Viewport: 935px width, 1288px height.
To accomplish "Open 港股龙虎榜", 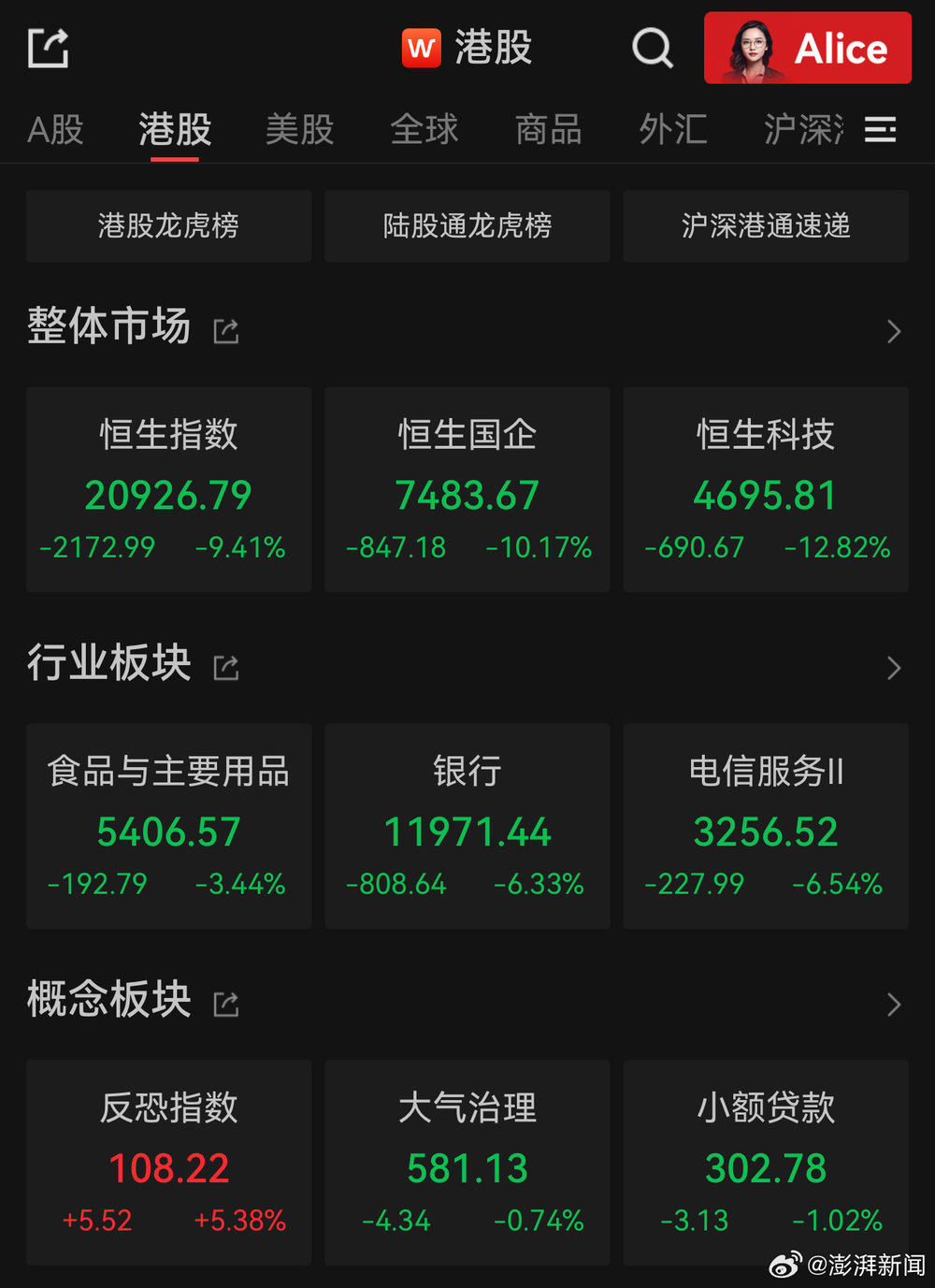I will click(x=168, y=226).
